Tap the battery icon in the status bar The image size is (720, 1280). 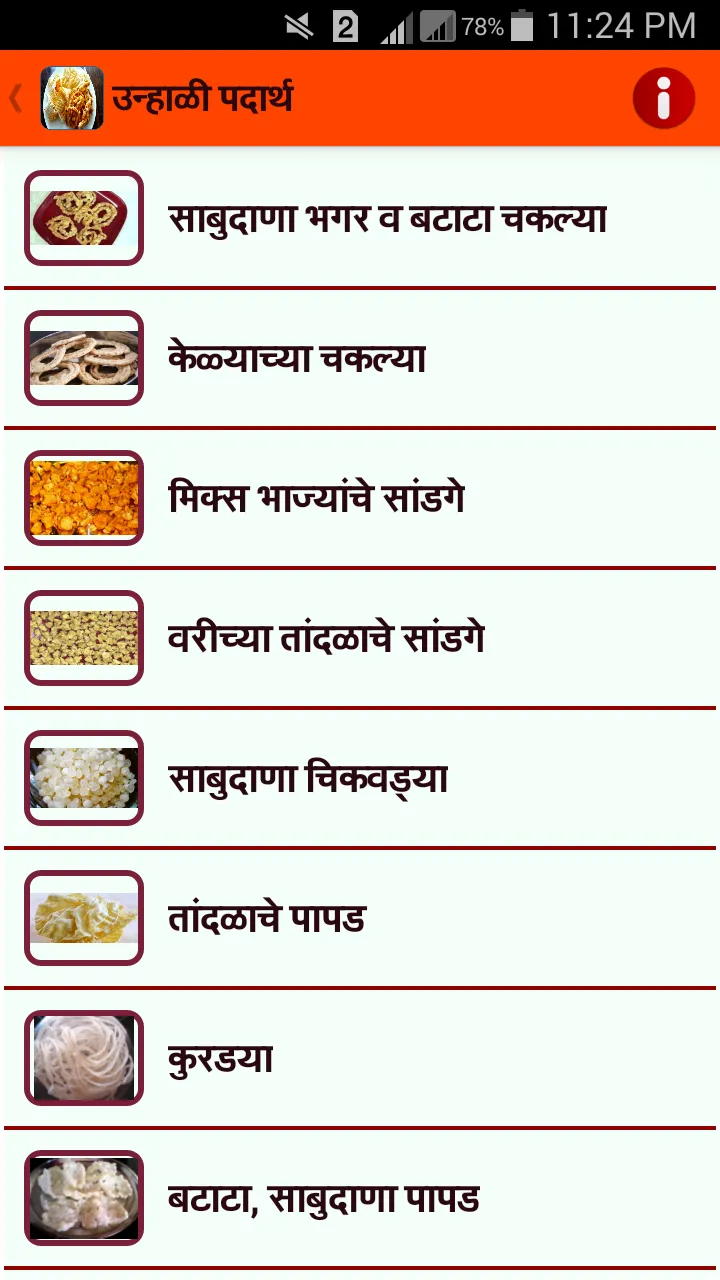[x=524, y=25]
